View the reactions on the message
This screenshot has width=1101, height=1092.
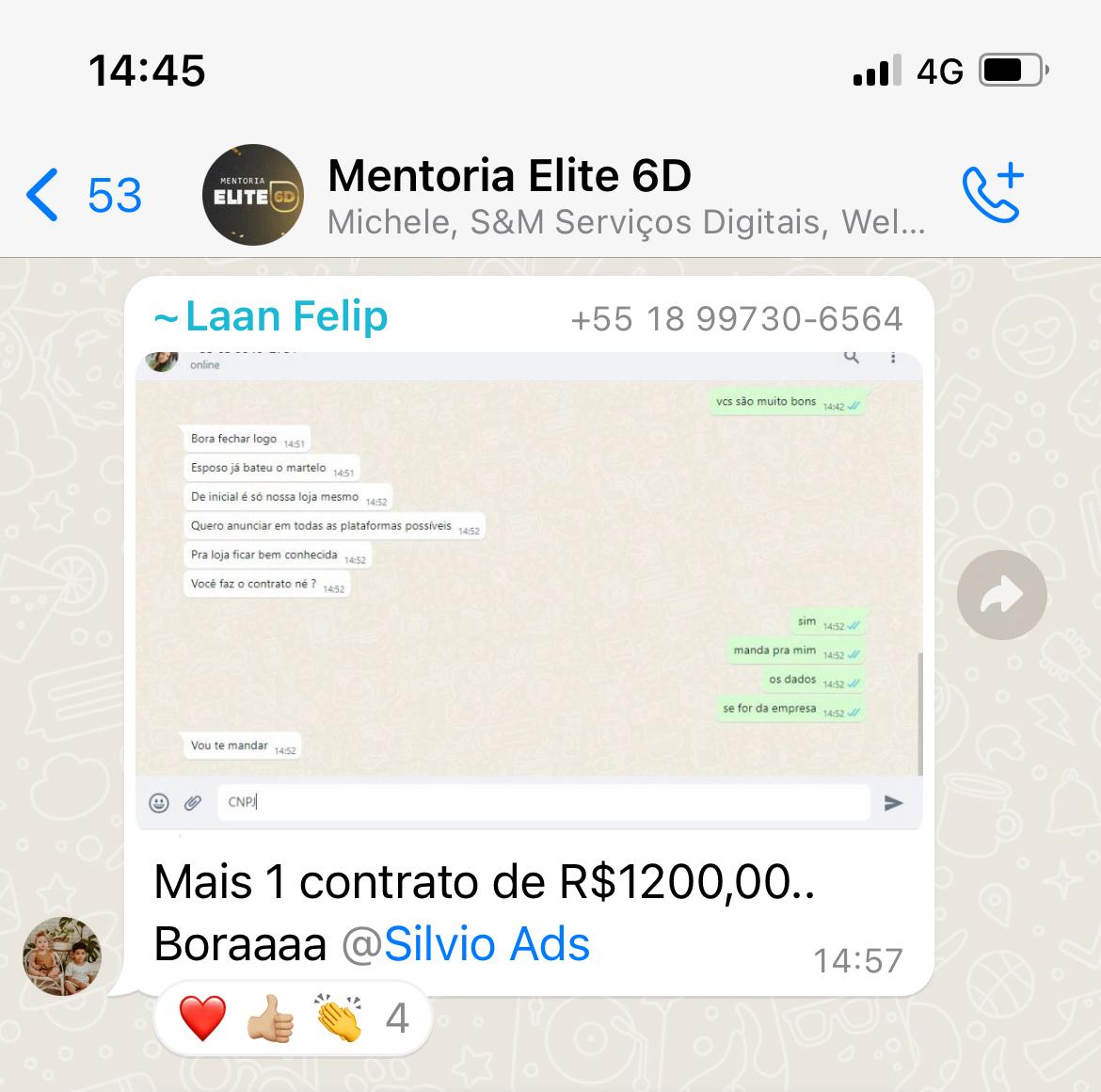click(x=292, y=1019)
